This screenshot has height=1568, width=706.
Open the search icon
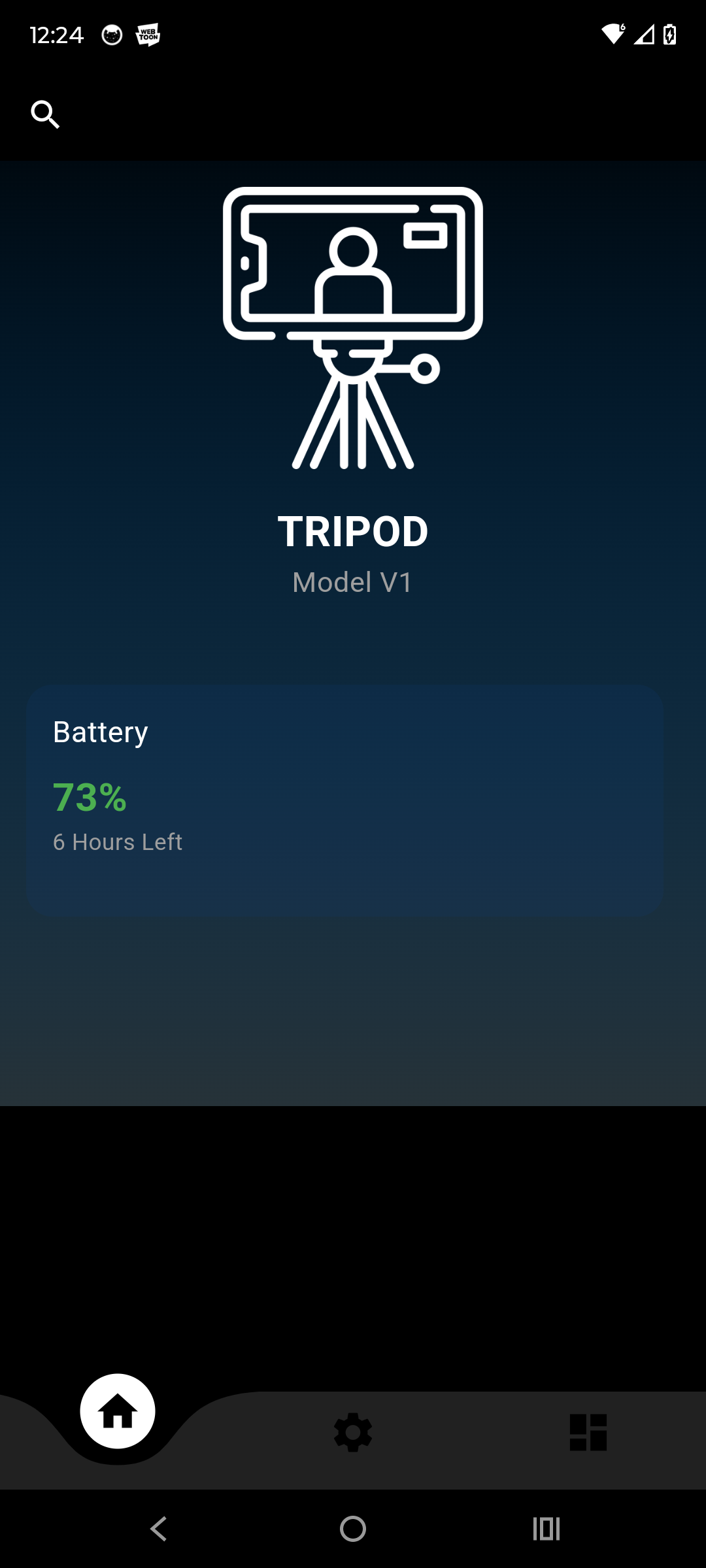point(44,114)
